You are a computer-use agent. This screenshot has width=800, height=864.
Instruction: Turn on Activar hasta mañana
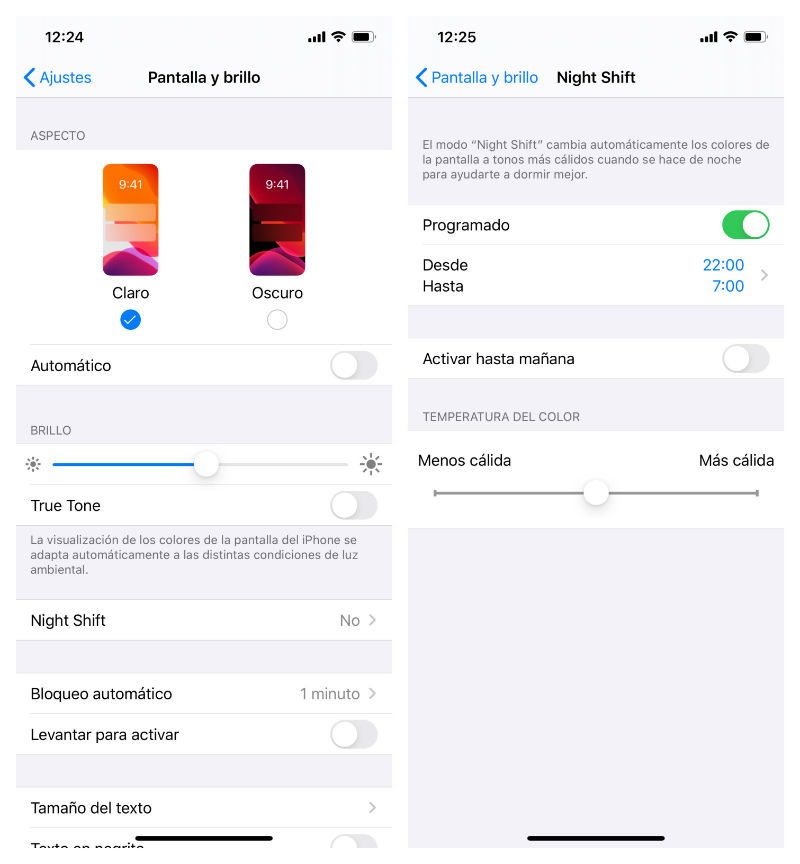(x=745, y=358)
